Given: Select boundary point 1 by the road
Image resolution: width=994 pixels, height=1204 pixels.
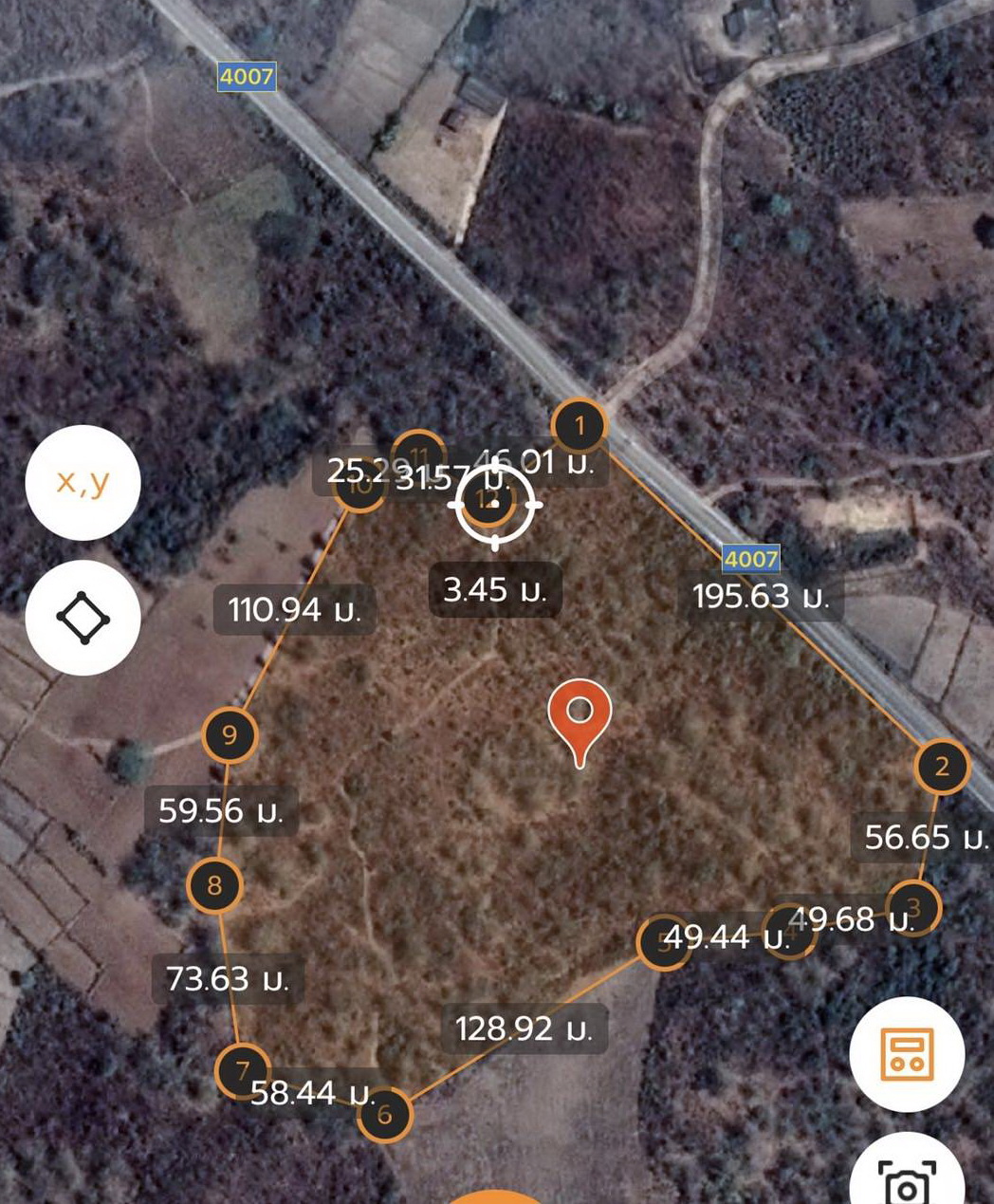Looking at the screenshot, I should pyautogui.click(x=580, y=425).
